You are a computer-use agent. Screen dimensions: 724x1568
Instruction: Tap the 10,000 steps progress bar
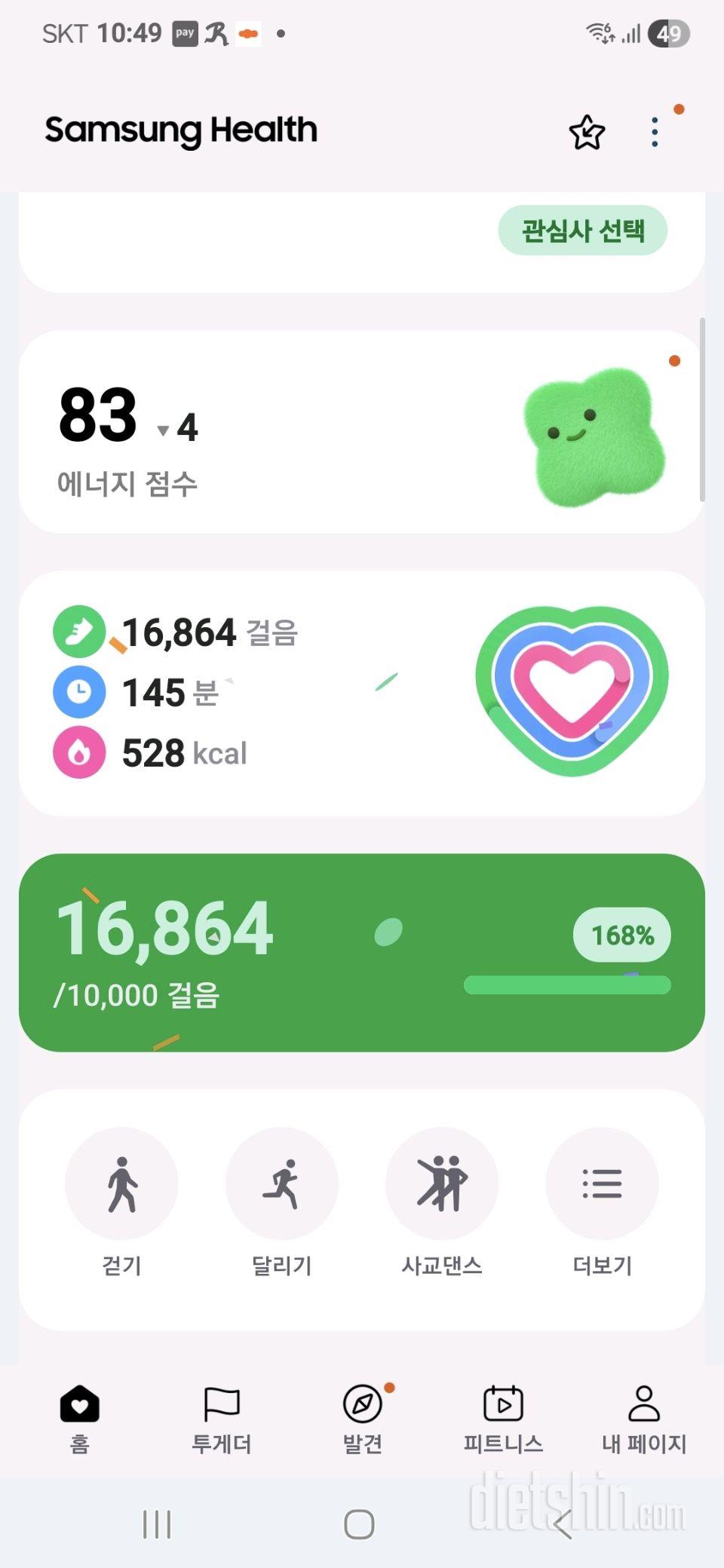coord(568,982)
